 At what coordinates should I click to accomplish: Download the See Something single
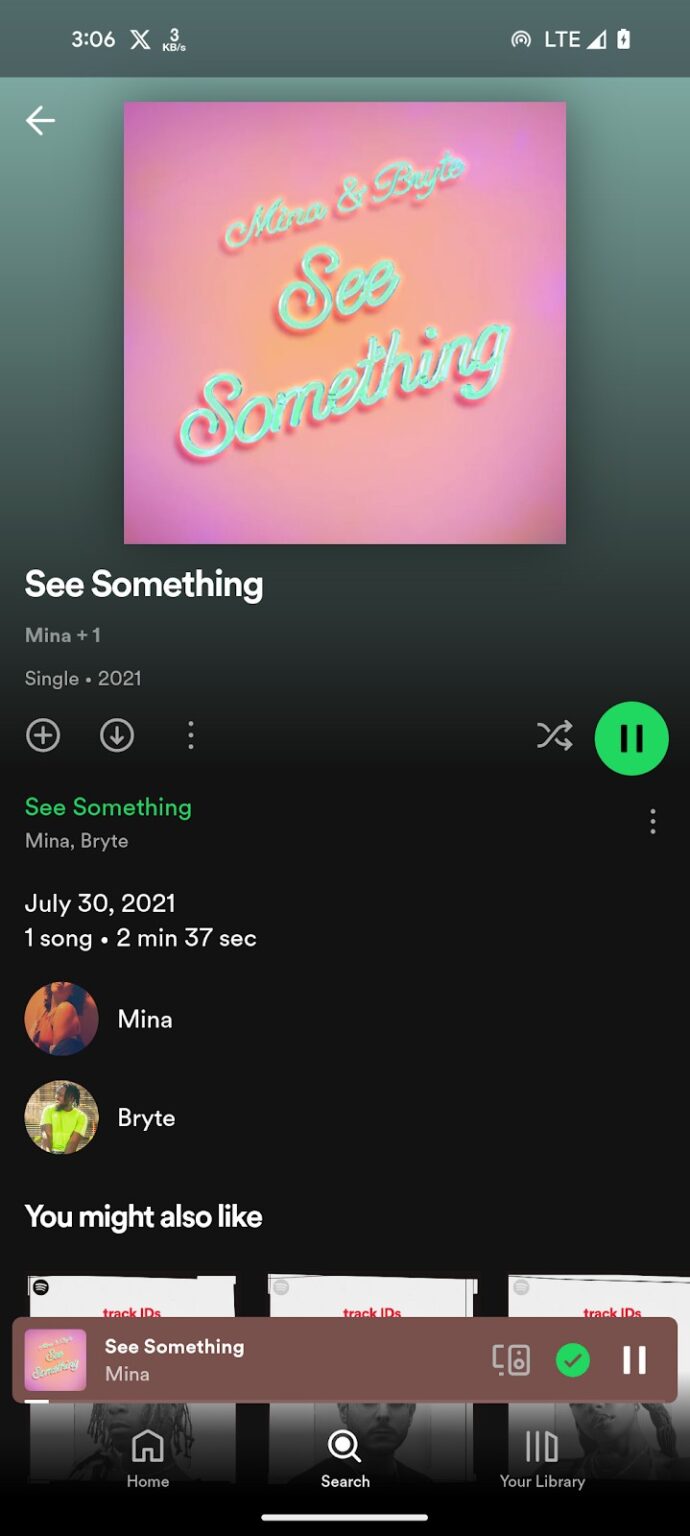117,736
